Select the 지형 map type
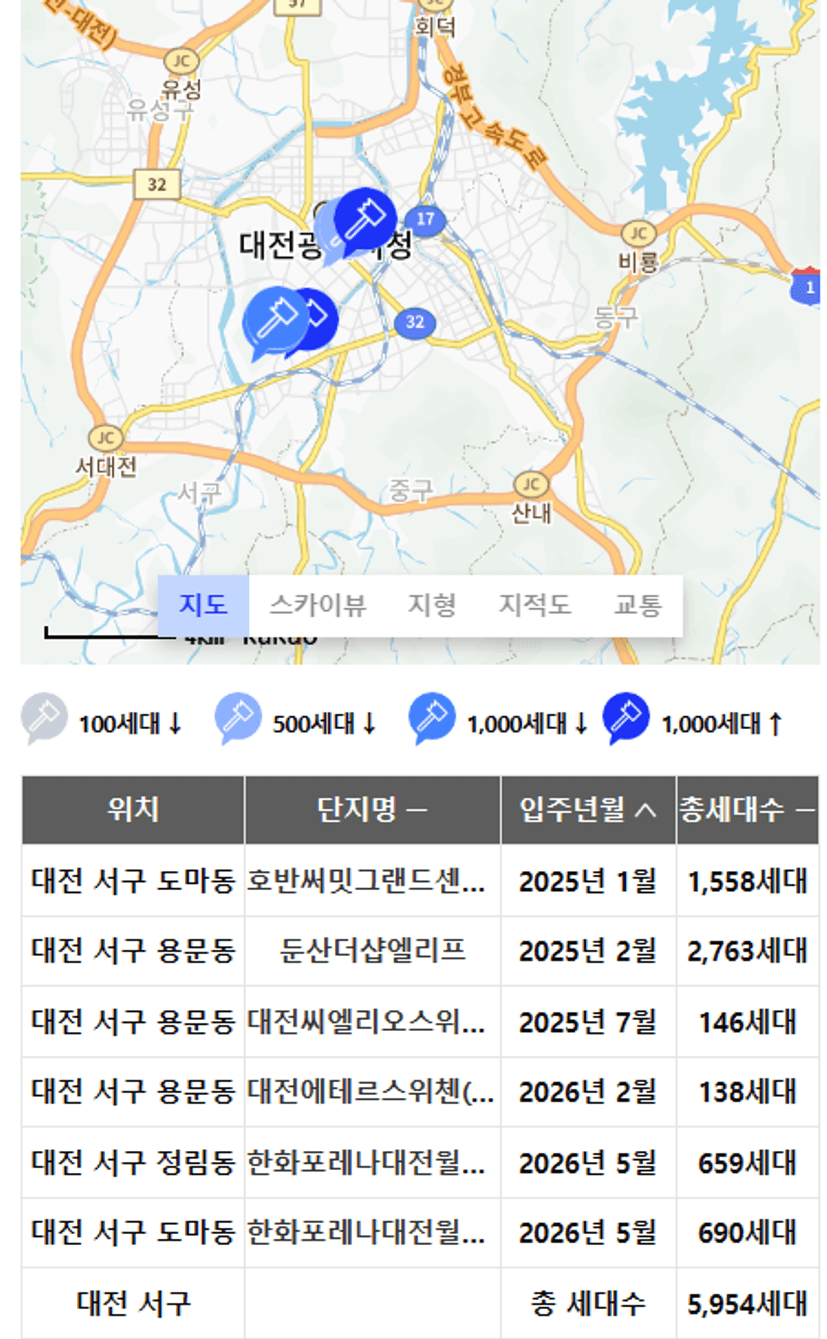 [x=432, y=605]
